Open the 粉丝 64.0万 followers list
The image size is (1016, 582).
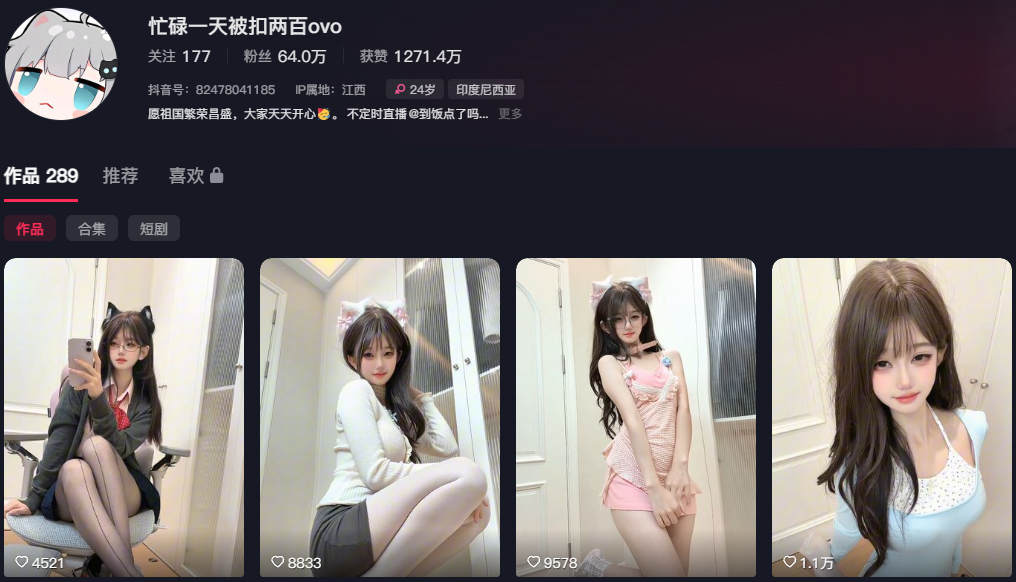click(x=284, y=56)
